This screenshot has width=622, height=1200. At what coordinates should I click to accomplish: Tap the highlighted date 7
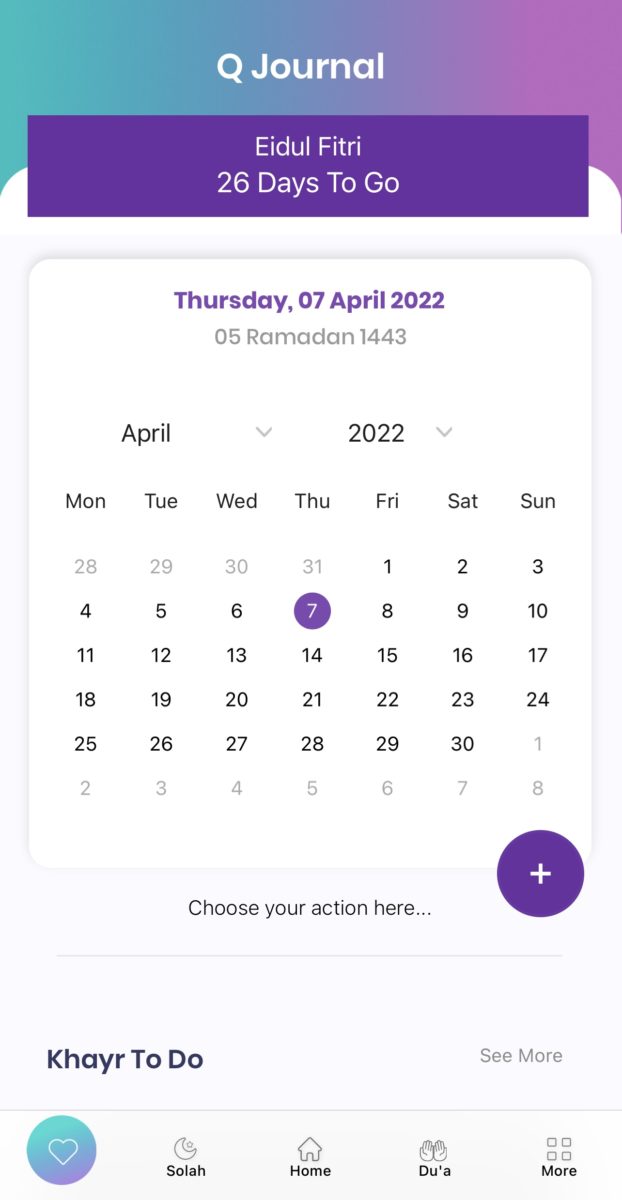point(312,611)
